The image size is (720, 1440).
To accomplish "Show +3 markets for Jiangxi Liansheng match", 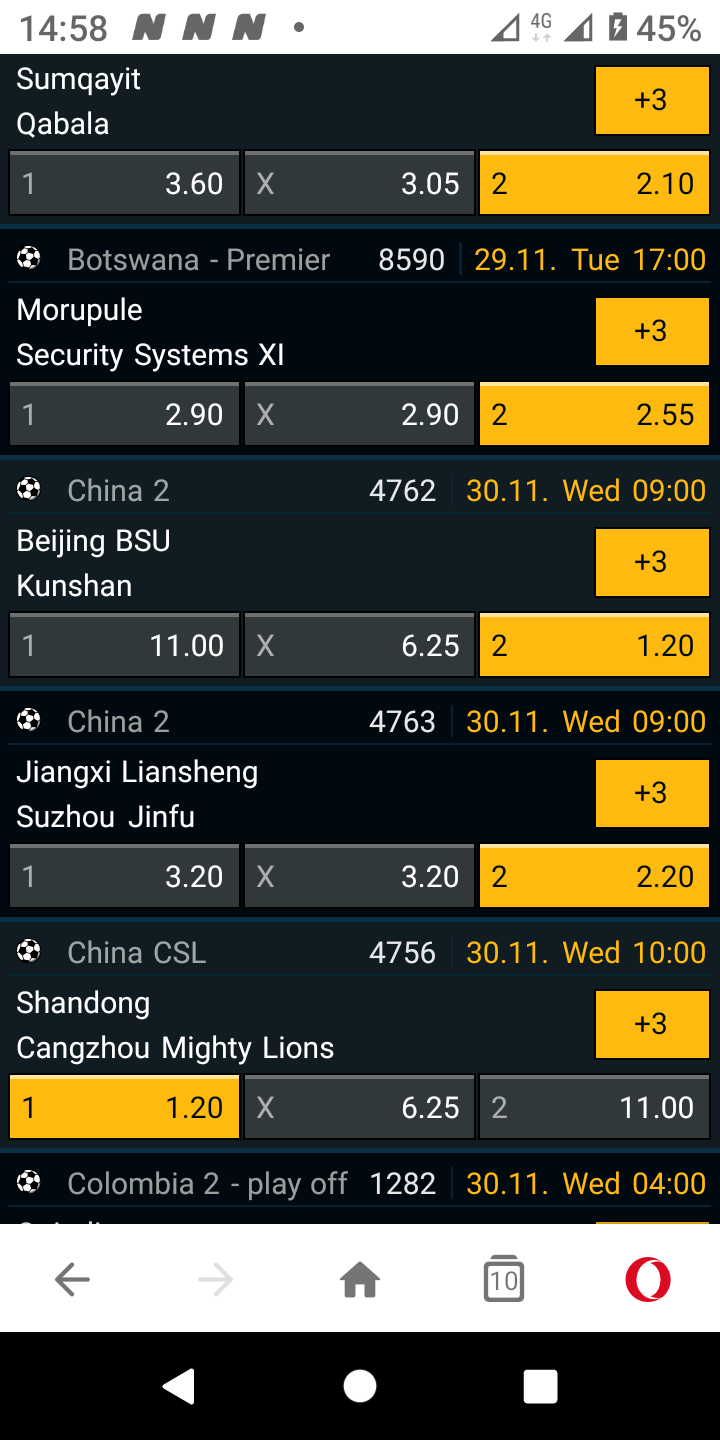I will [x=652, y=793].
